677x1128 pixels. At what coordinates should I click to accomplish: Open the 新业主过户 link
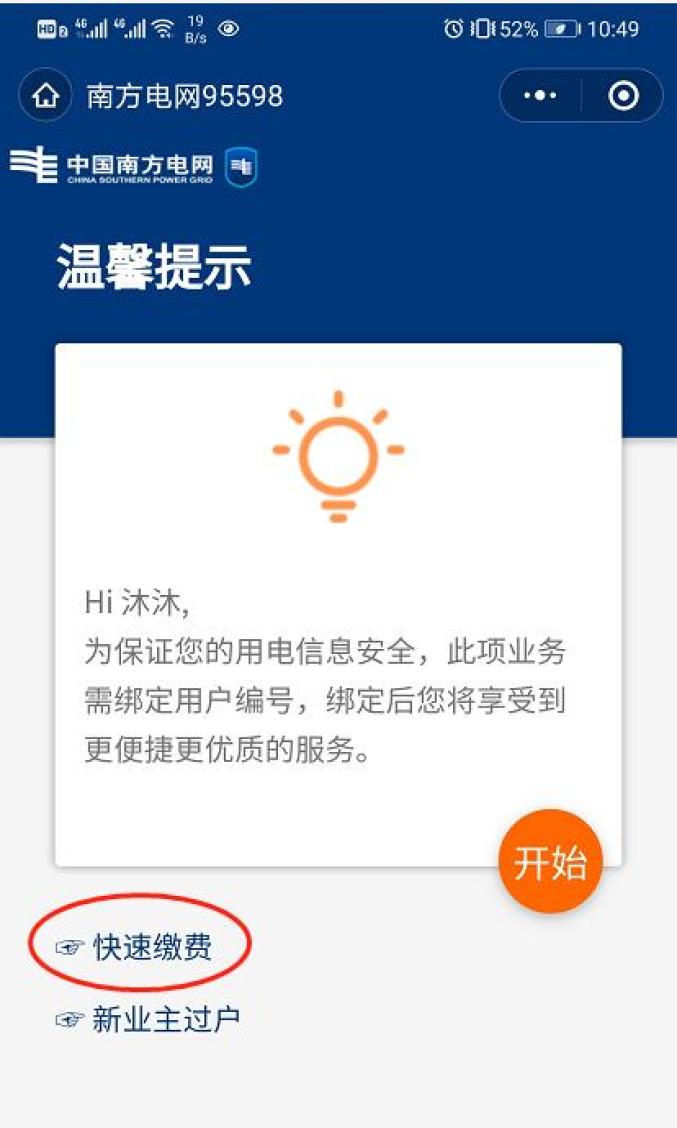click(x=165, y=1020)
